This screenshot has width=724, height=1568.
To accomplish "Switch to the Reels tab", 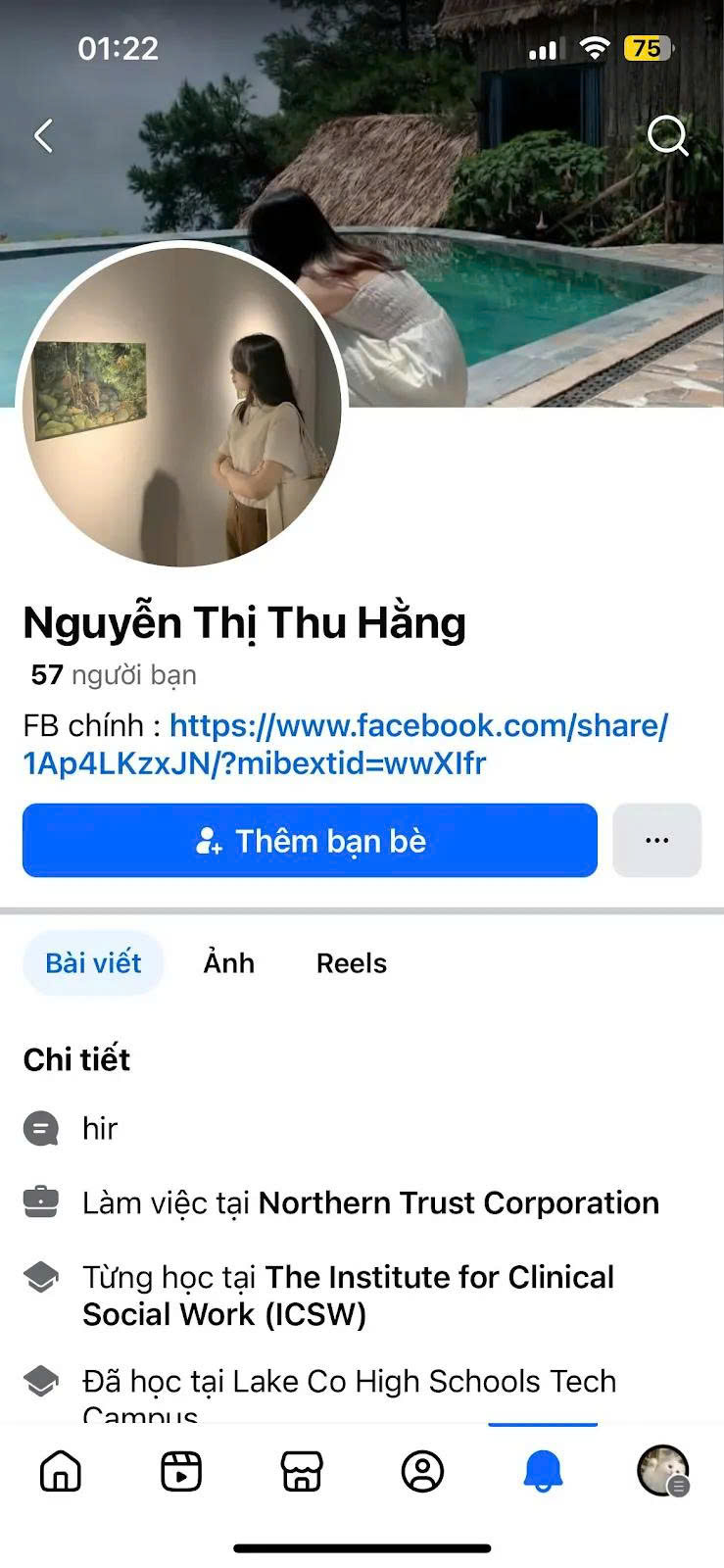I will click(351, 963).
